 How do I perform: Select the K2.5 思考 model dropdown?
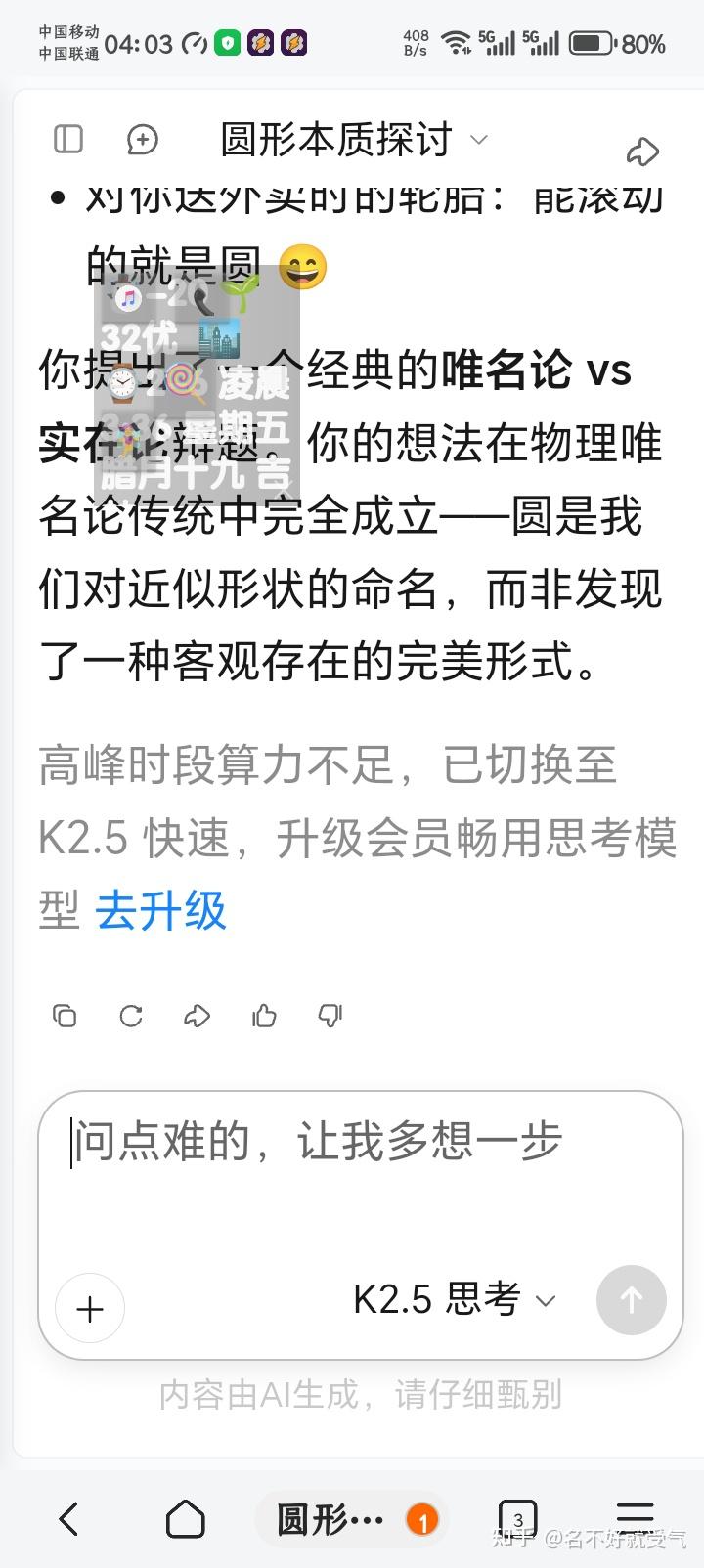455,1300
